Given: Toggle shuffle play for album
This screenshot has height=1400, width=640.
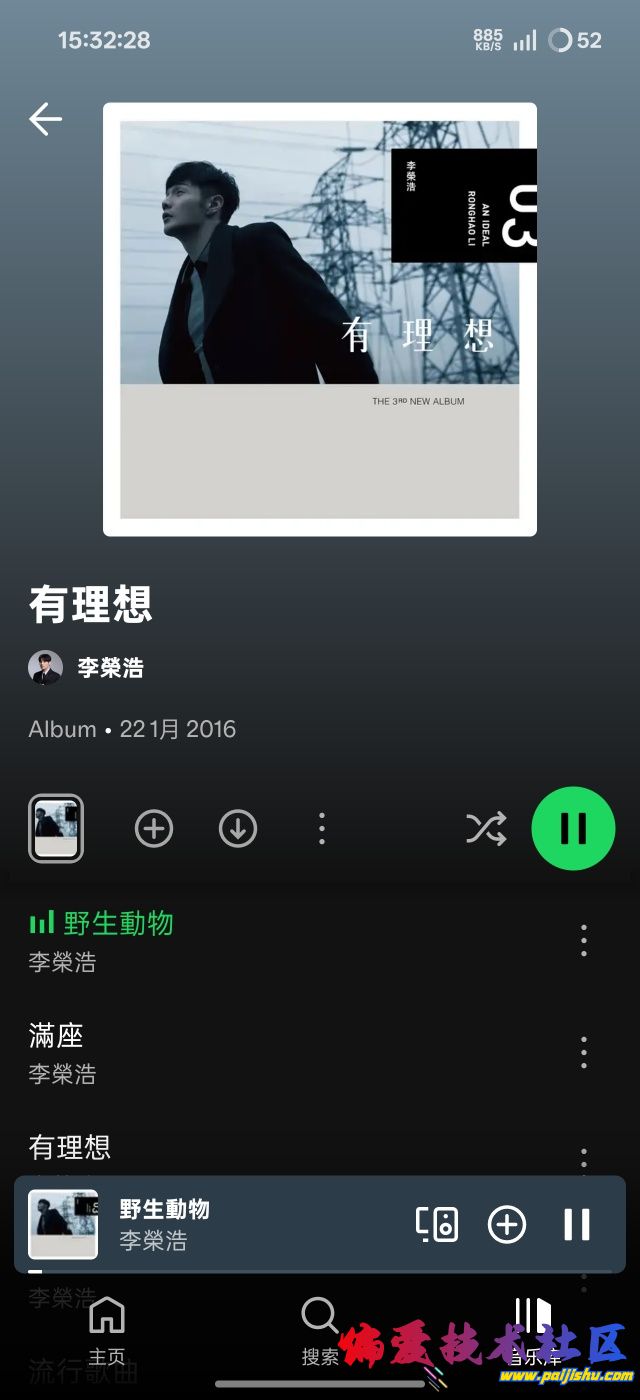Looking at the screenshot, I should click(x=486, y=829).
